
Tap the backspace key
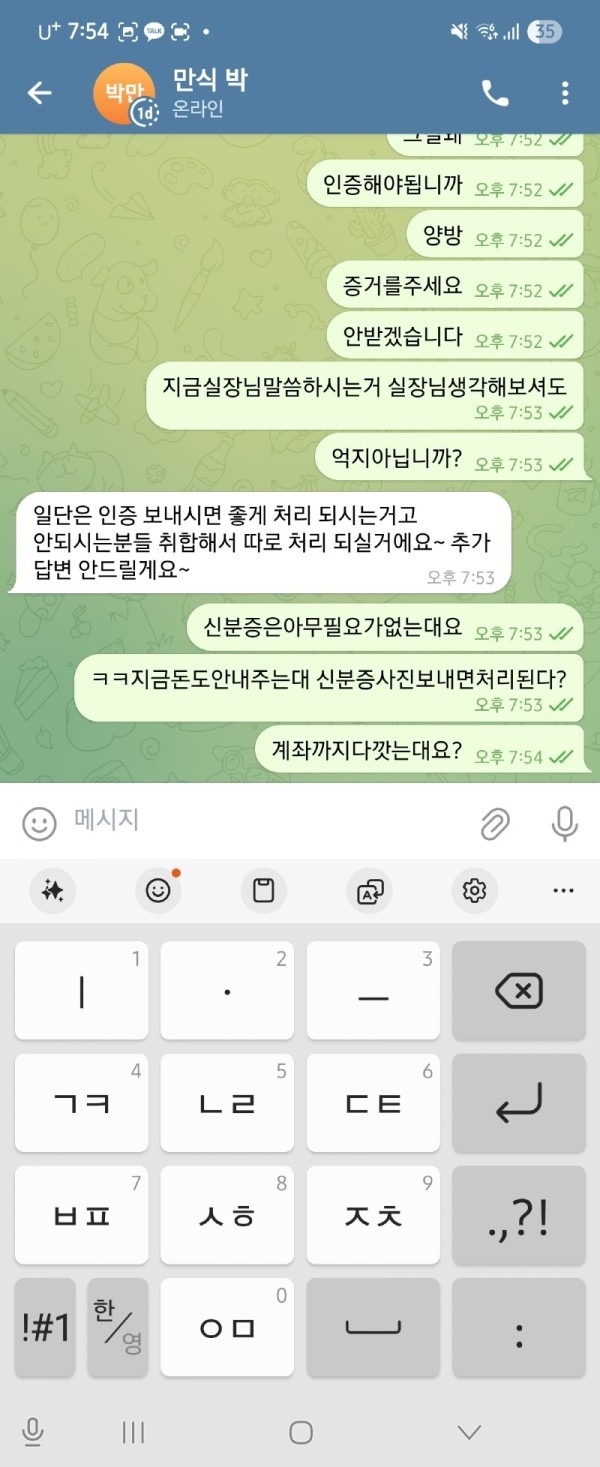pyautogui.click(x=518, y=992)
